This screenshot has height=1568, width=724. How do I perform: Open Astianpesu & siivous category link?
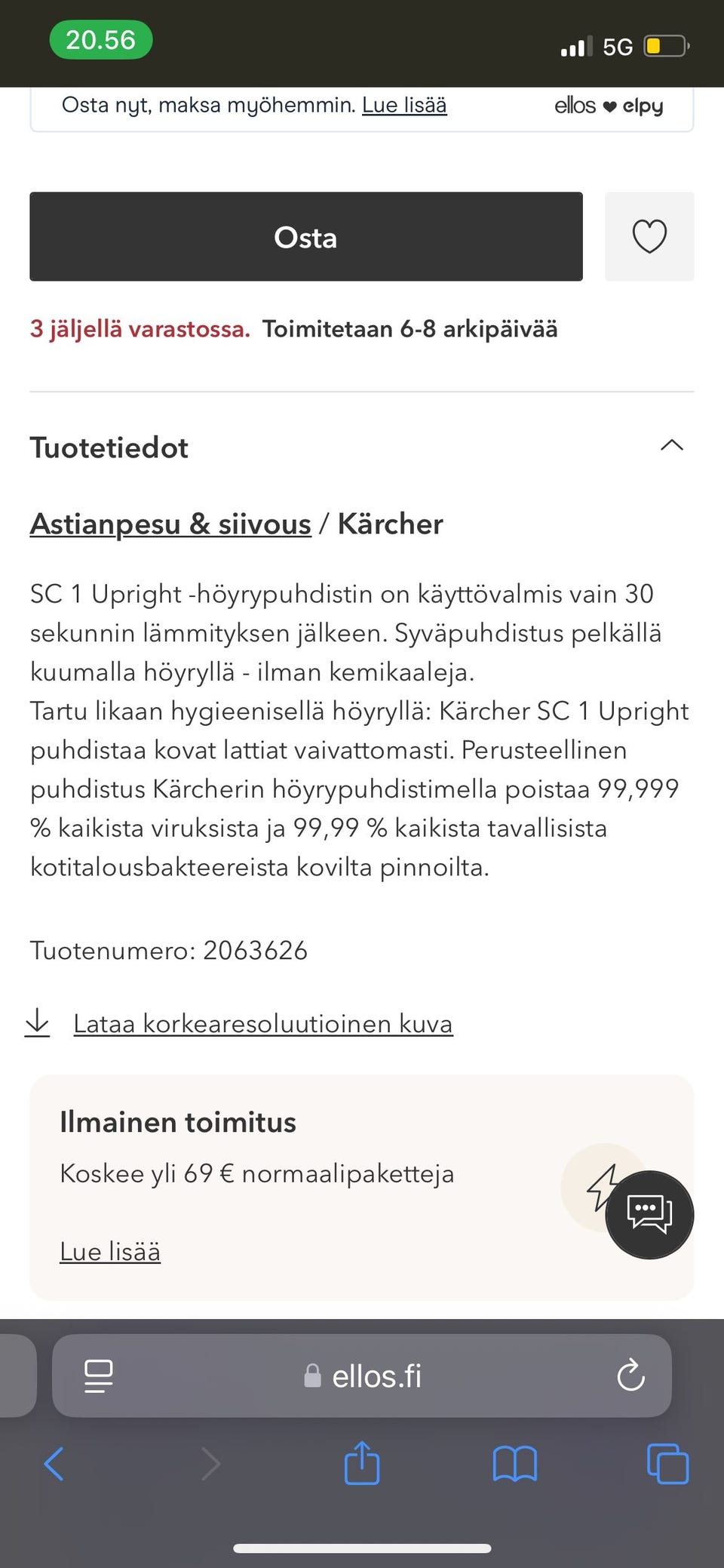pos(169,524)
